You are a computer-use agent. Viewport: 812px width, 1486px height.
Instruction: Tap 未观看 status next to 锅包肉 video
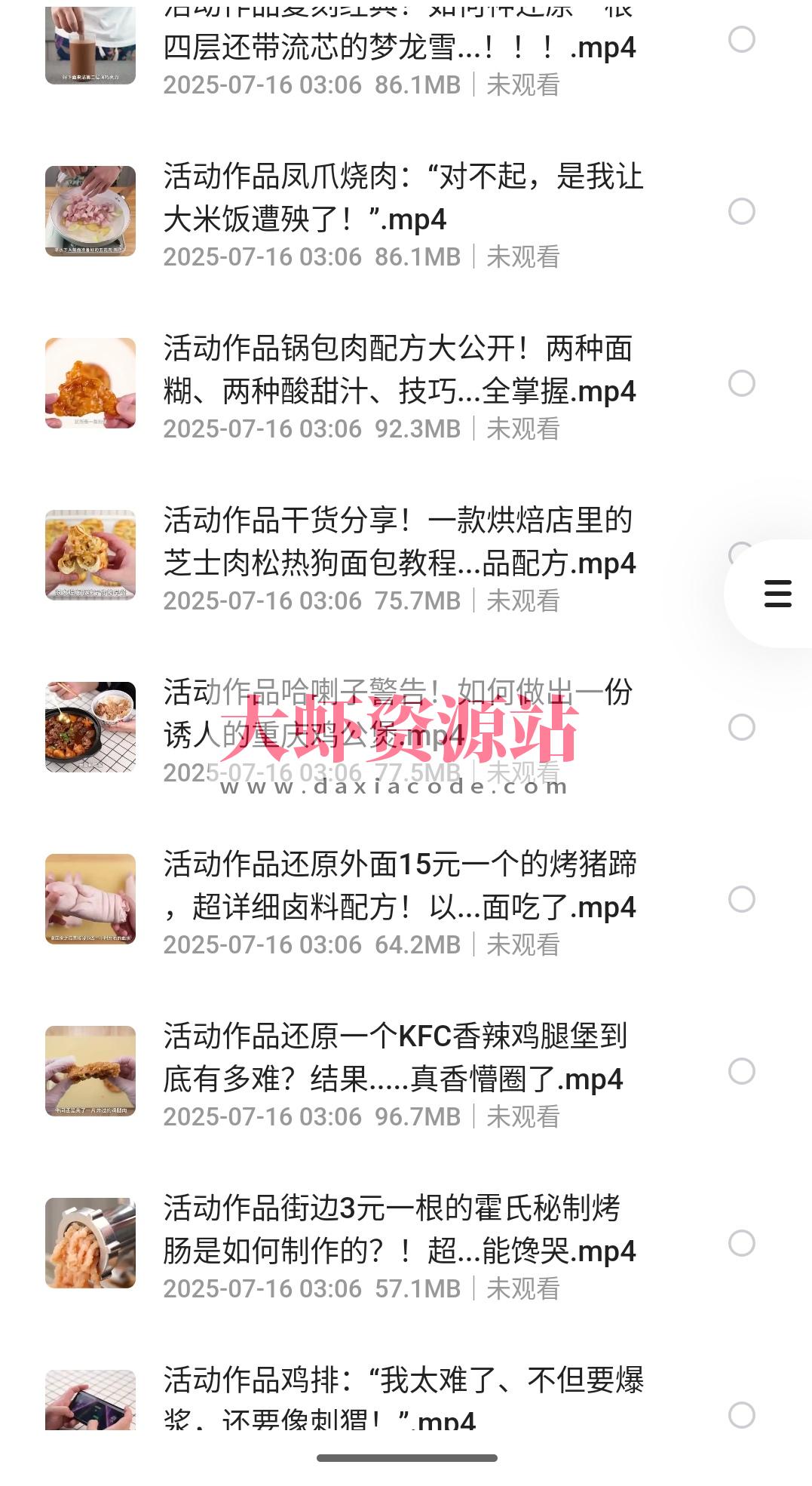point(523,430)
